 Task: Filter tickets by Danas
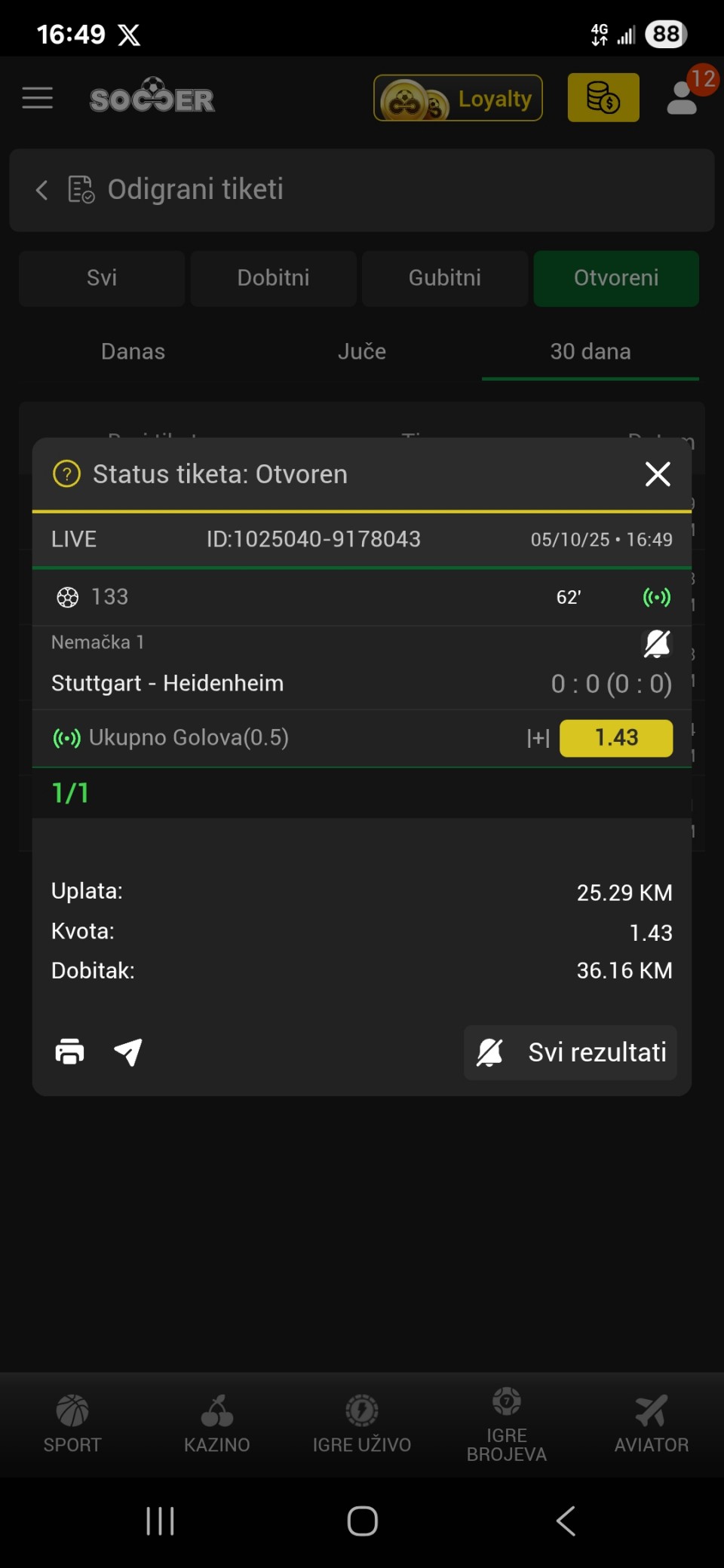[133, 352]
